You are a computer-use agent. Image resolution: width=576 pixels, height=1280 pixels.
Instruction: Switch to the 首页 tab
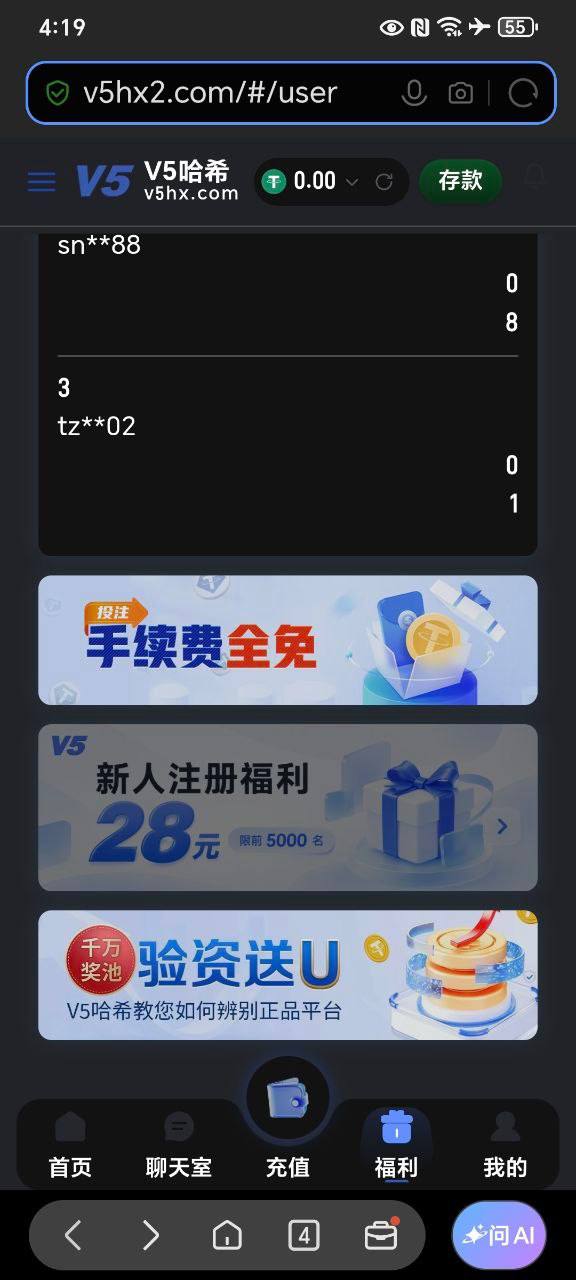coord(70,1145)
